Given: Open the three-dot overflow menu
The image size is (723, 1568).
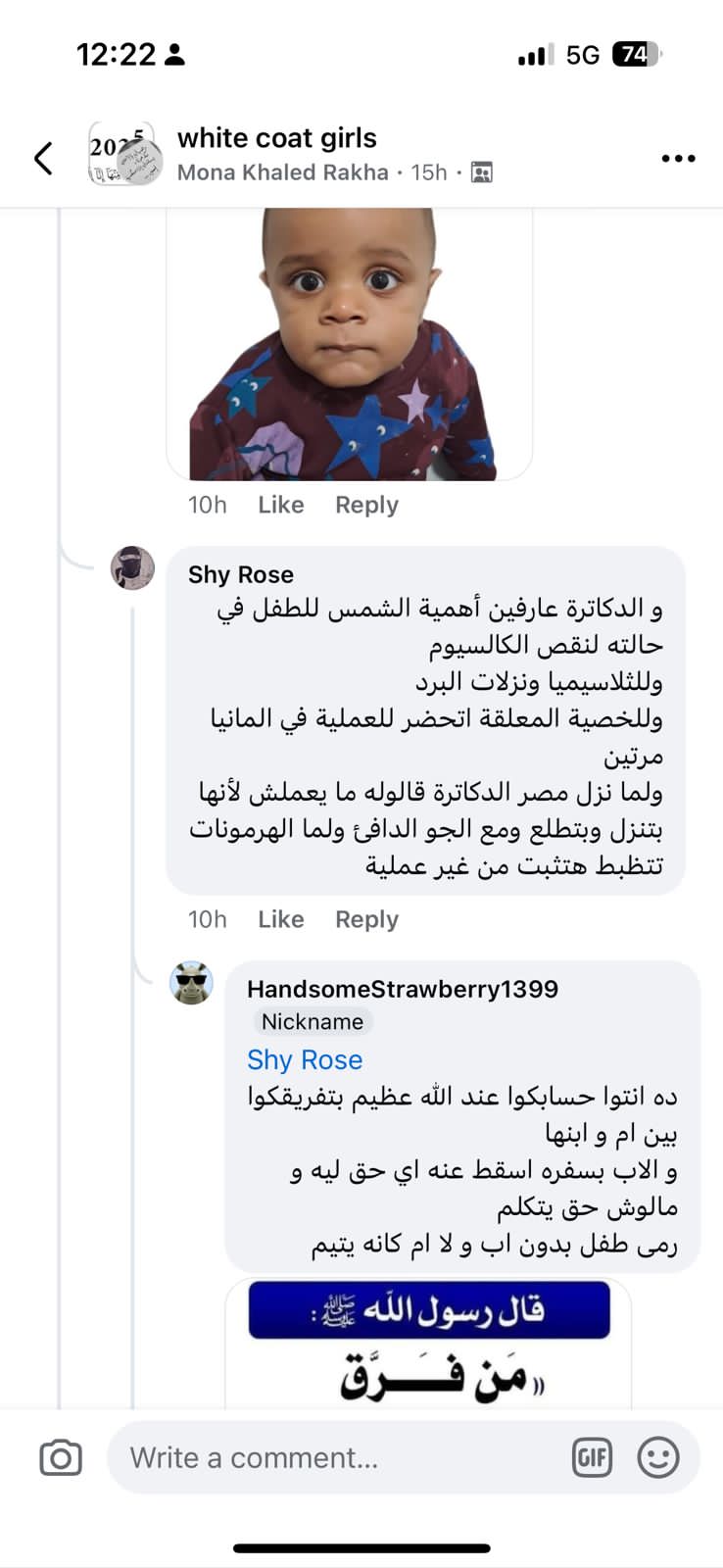Looking at the screenshot, I should pos(678,158).
